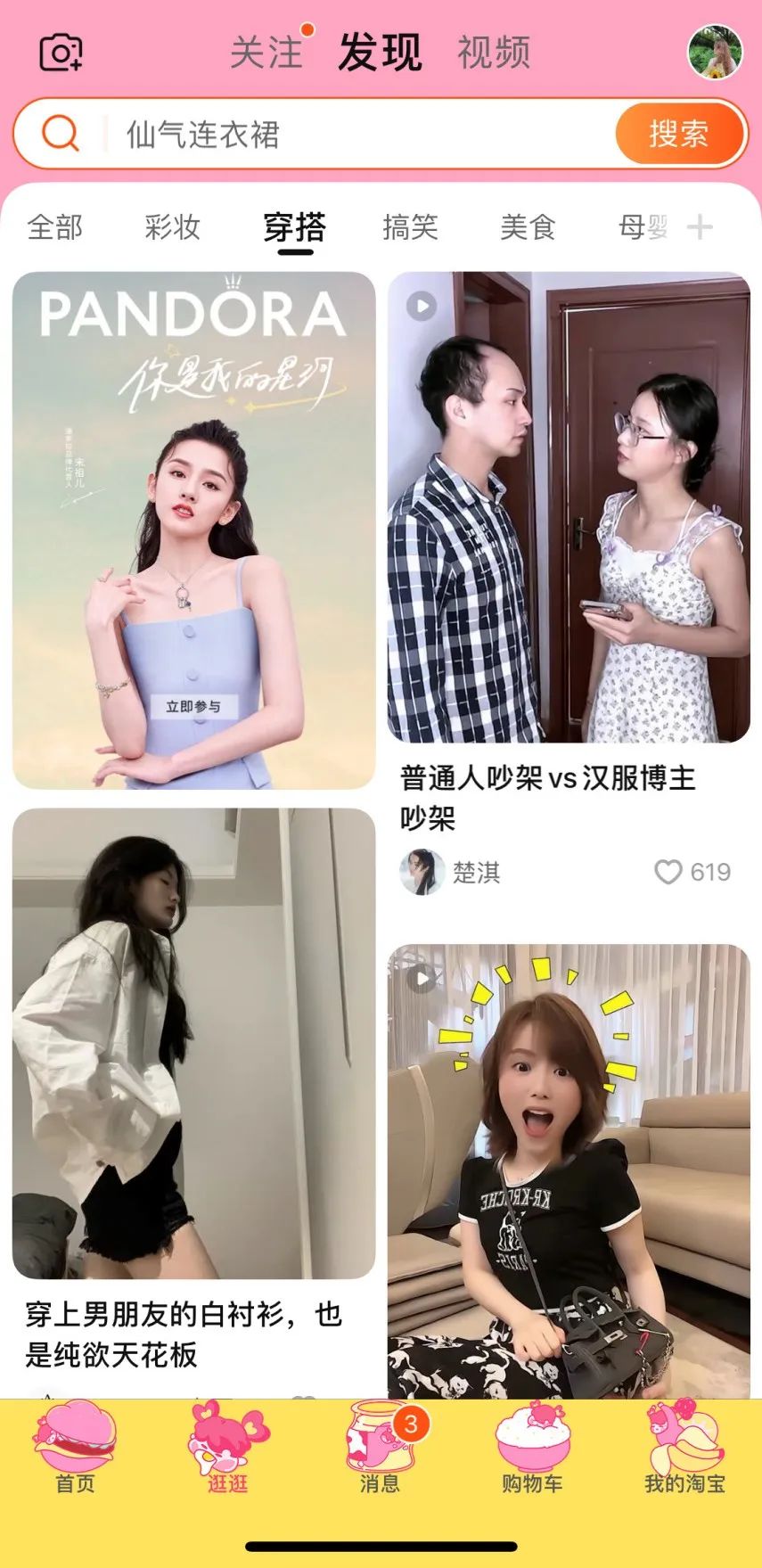Play the 普通人吵架 video via its play icon

click(422, 308)
